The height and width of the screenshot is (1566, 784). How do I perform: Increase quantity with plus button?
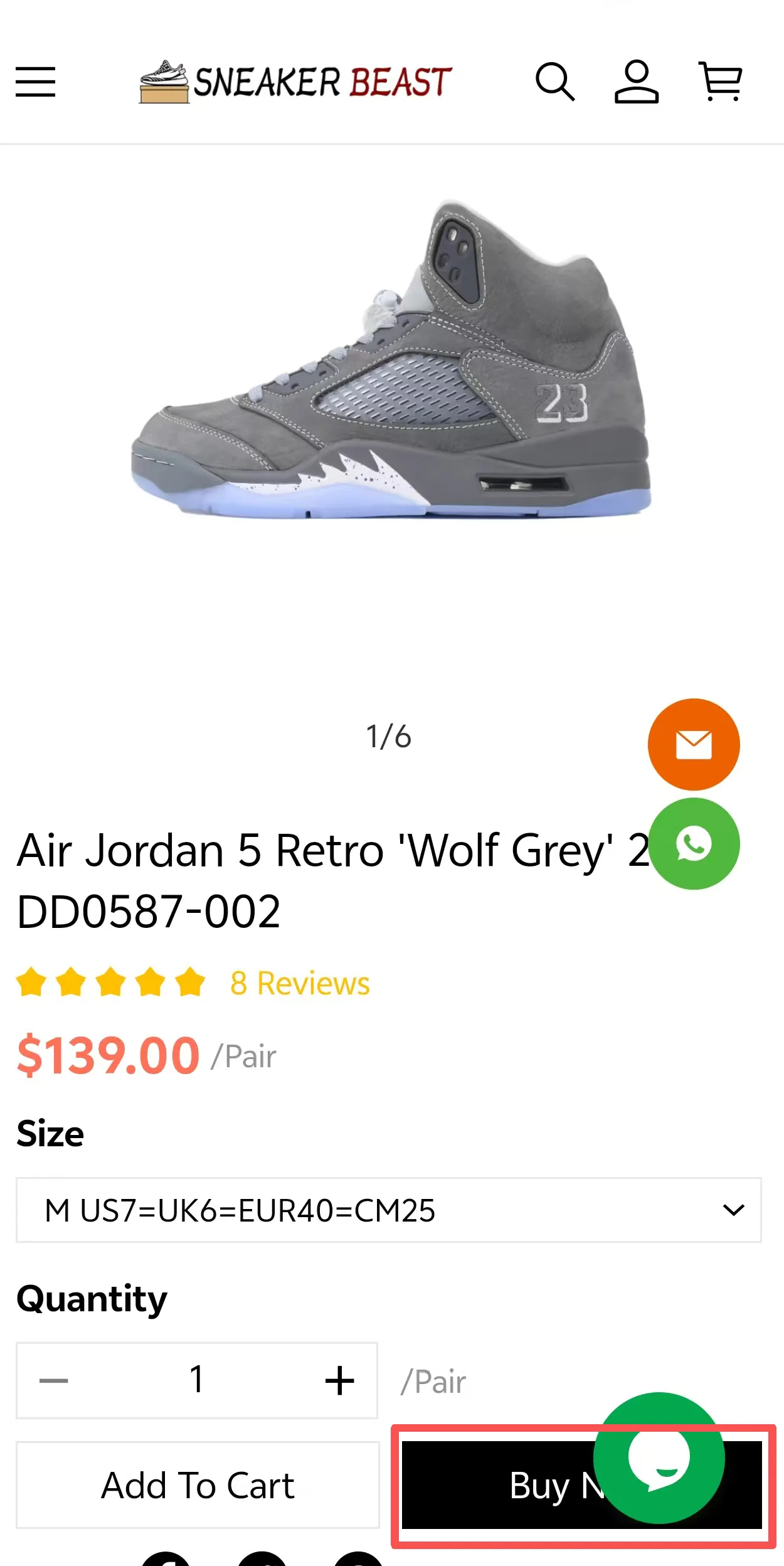click(x=340, y=1381)
